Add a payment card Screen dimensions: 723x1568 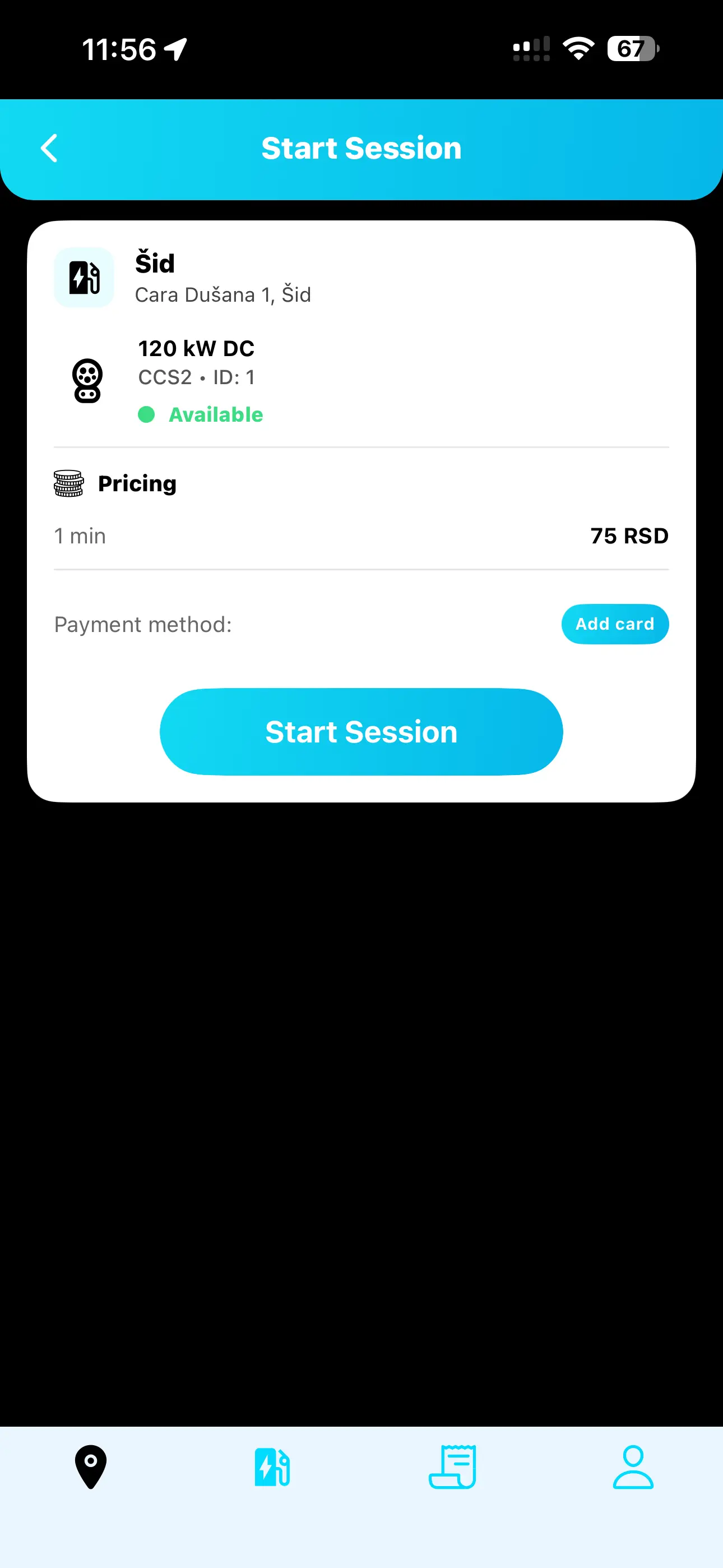(x=615, y=624)
